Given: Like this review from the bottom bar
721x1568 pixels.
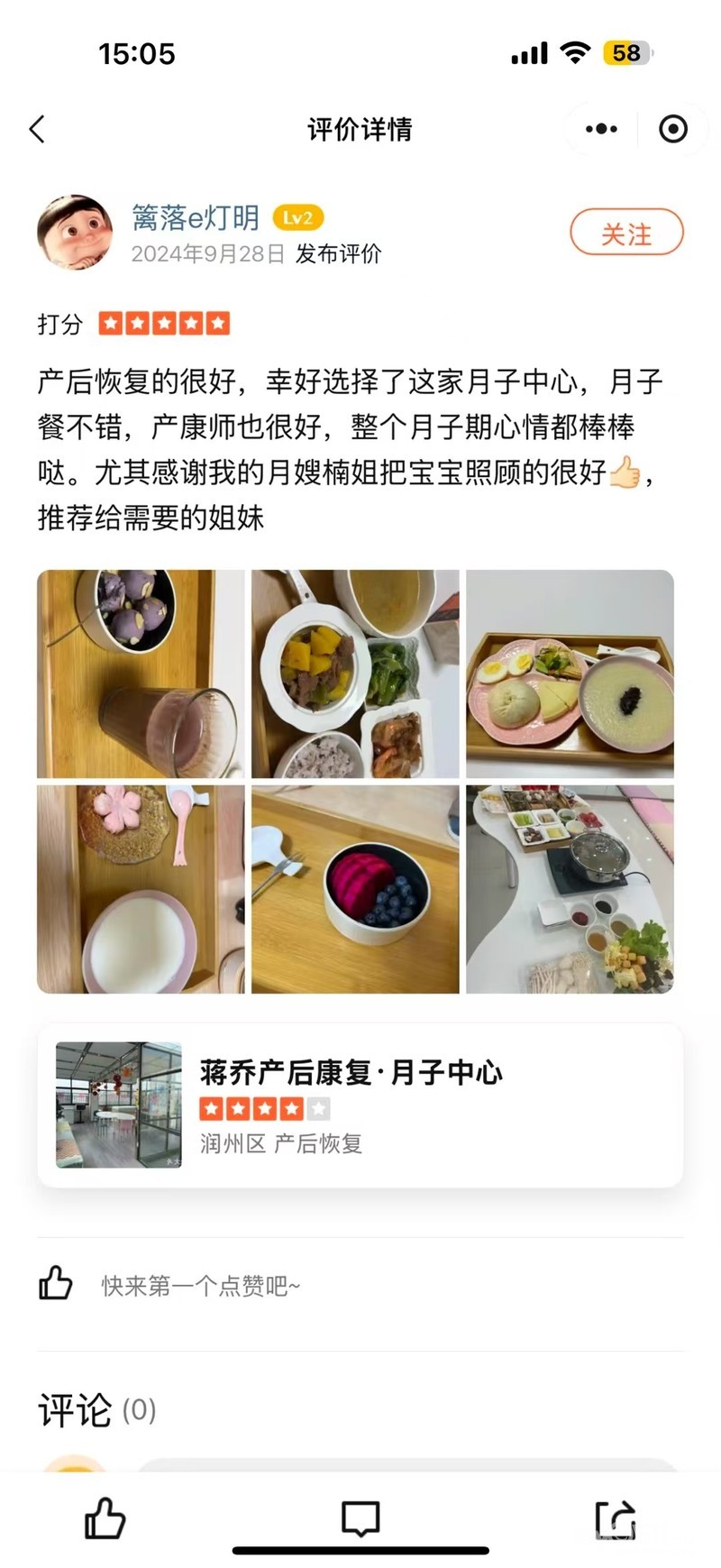Looking at the screenshot, I should point(105,1518).
